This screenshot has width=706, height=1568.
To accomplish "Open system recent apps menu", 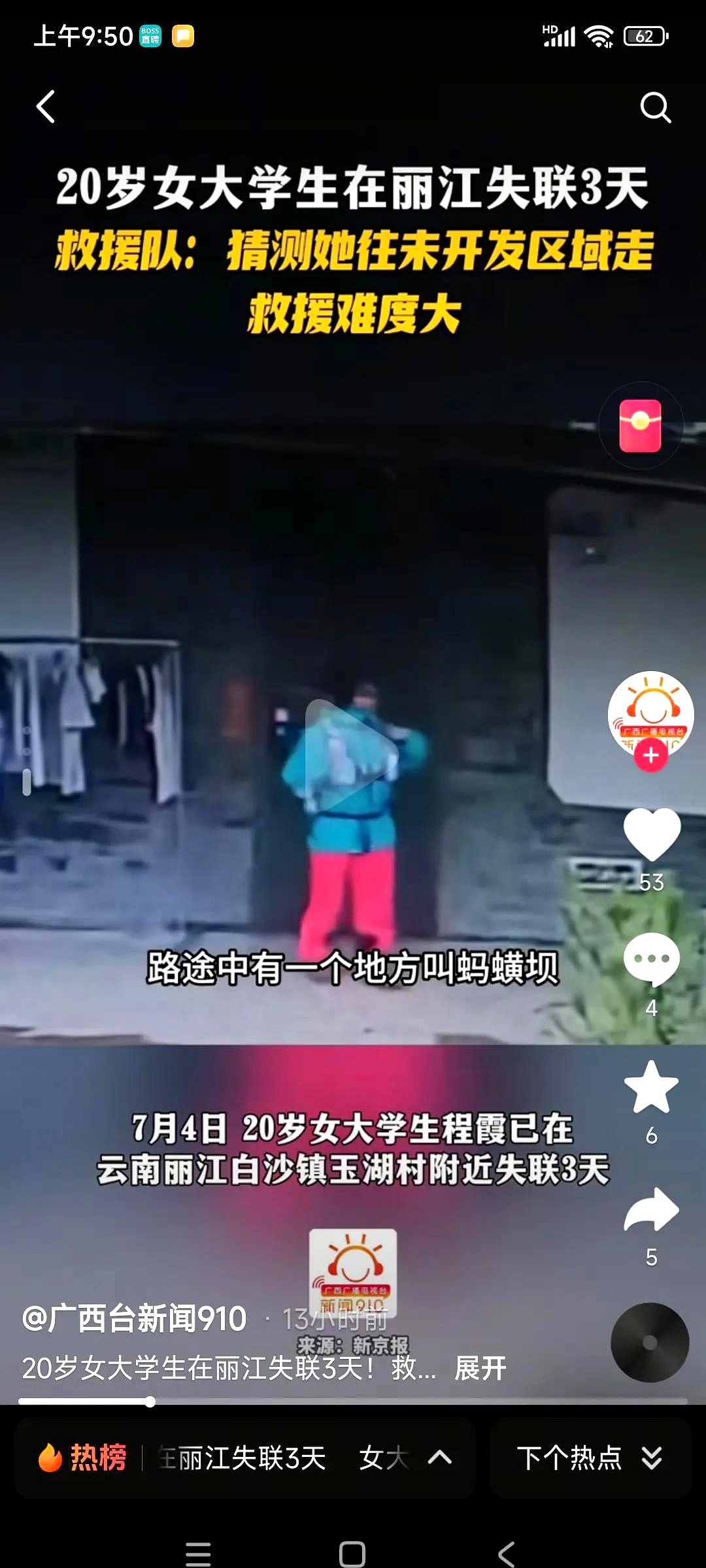I will click(198, 1554).
